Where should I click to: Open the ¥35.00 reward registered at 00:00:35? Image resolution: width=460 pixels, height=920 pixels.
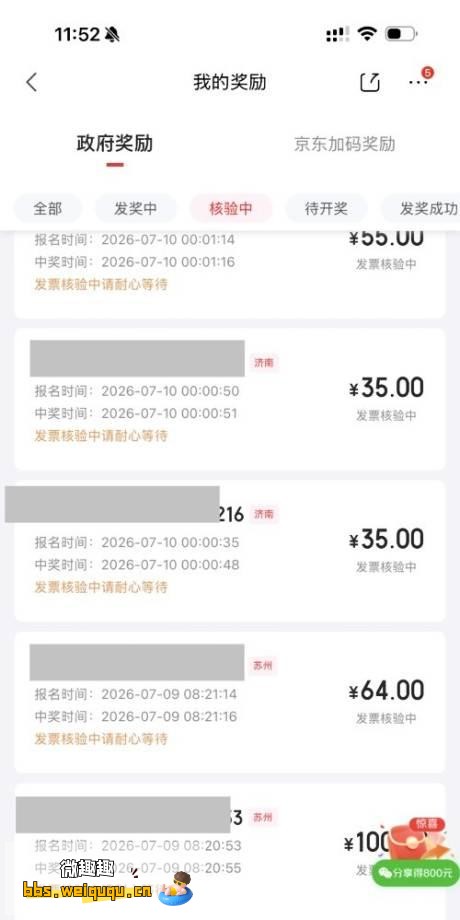(x=230, y=551)
